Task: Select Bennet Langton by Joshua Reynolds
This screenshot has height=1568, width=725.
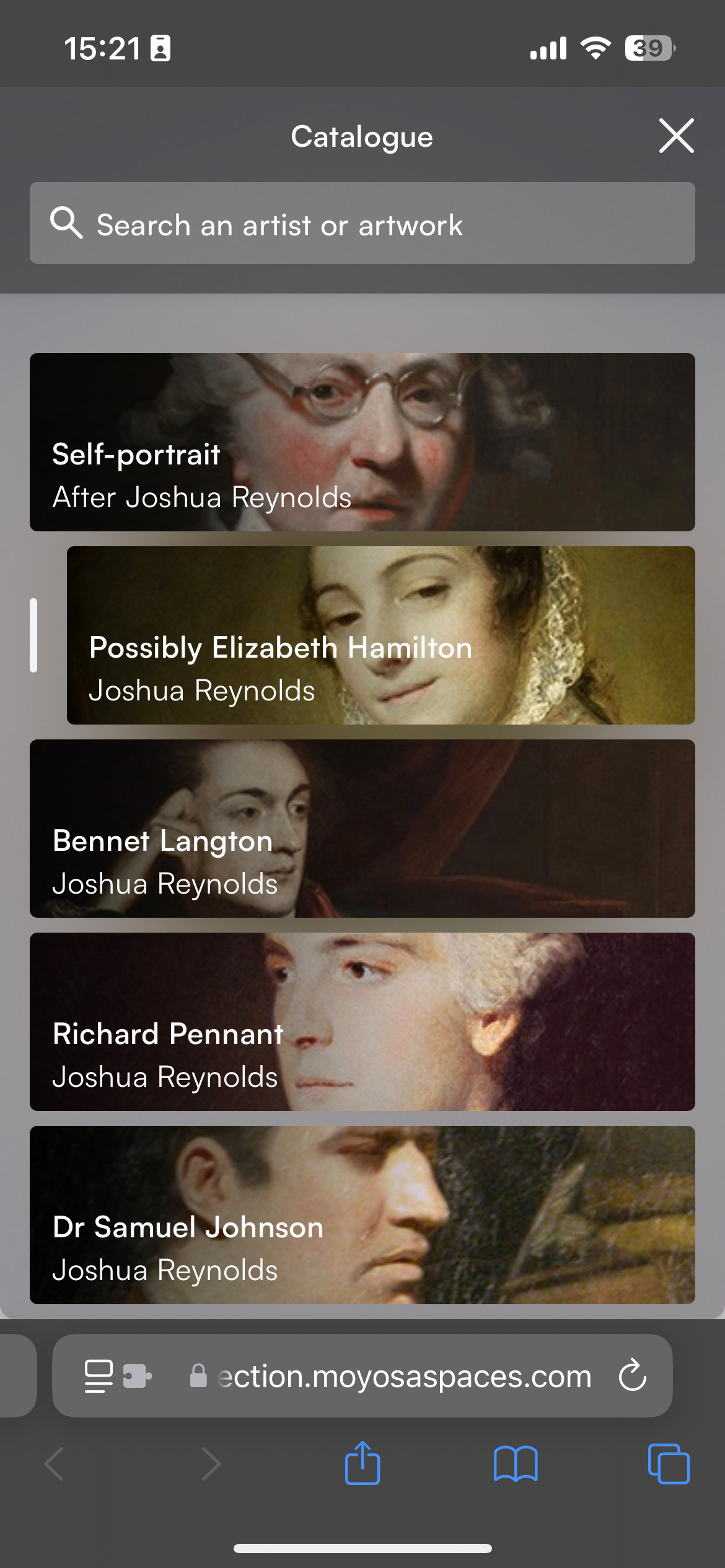Action: click(x=361, y=829)
